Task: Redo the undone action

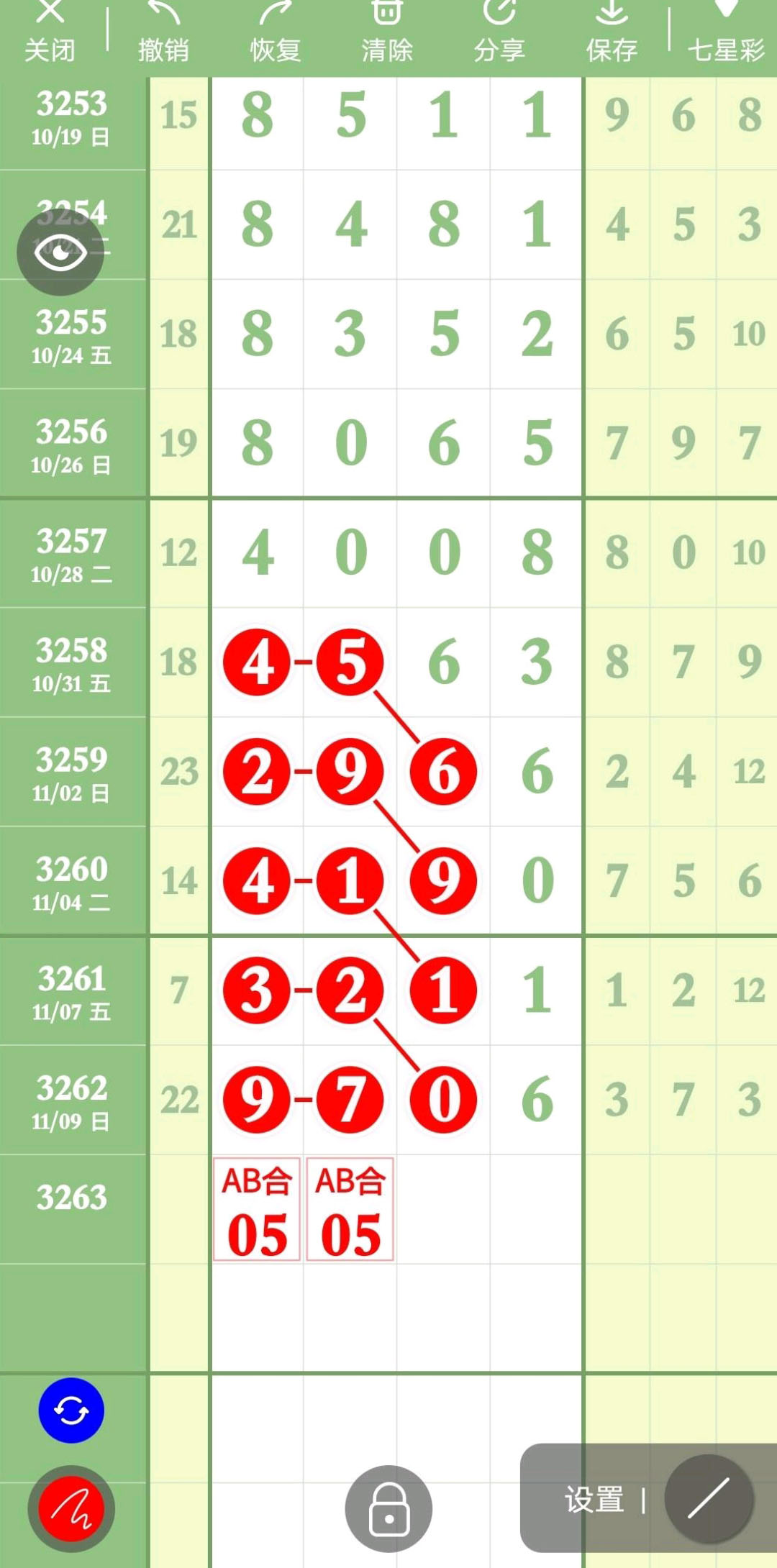Action: (275, 32)
